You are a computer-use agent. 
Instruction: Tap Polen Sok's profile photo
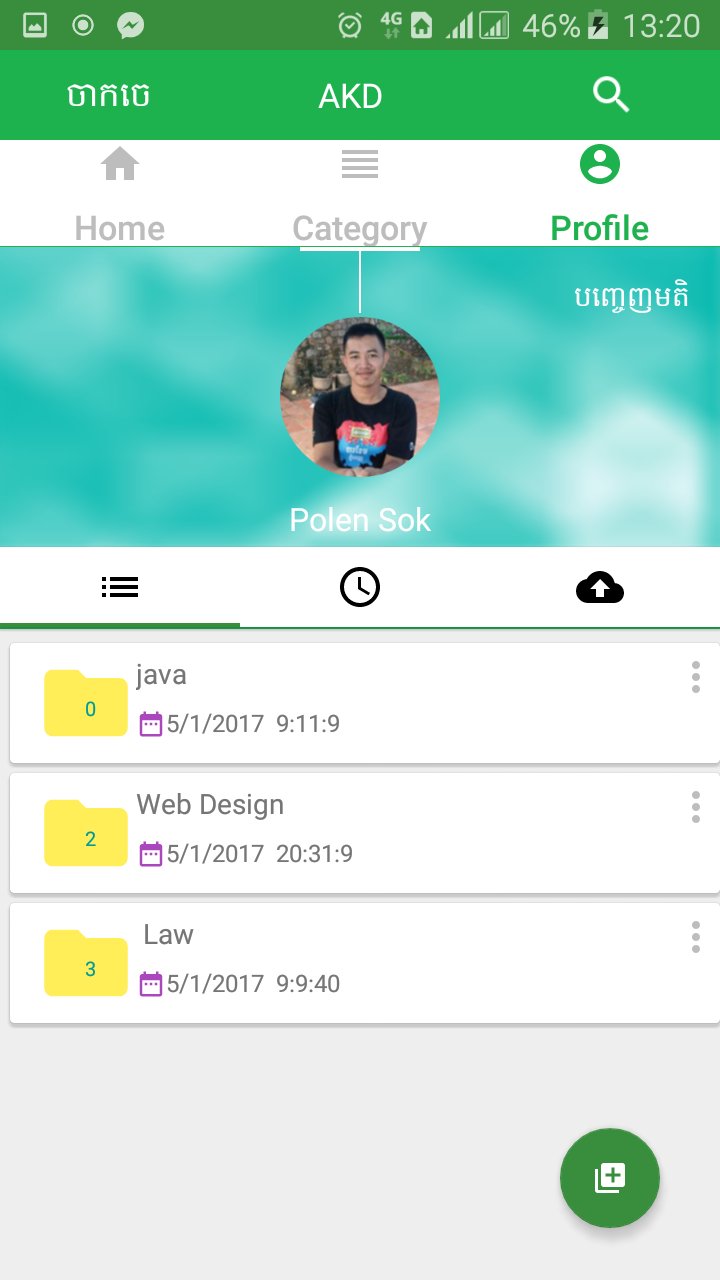click(x=360, y=397)
